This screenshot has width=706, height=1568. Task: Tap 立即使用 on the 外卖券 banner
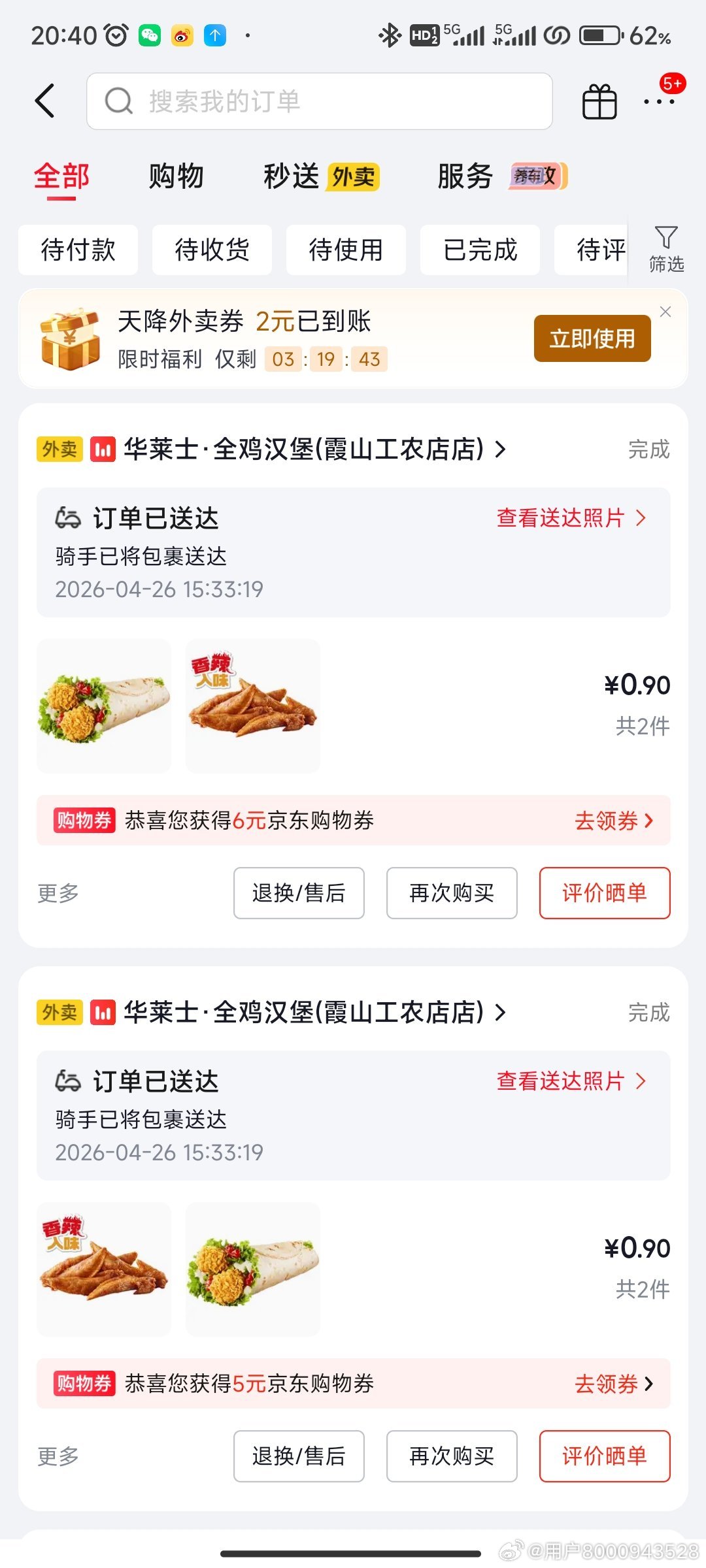(x=592, y=338)
